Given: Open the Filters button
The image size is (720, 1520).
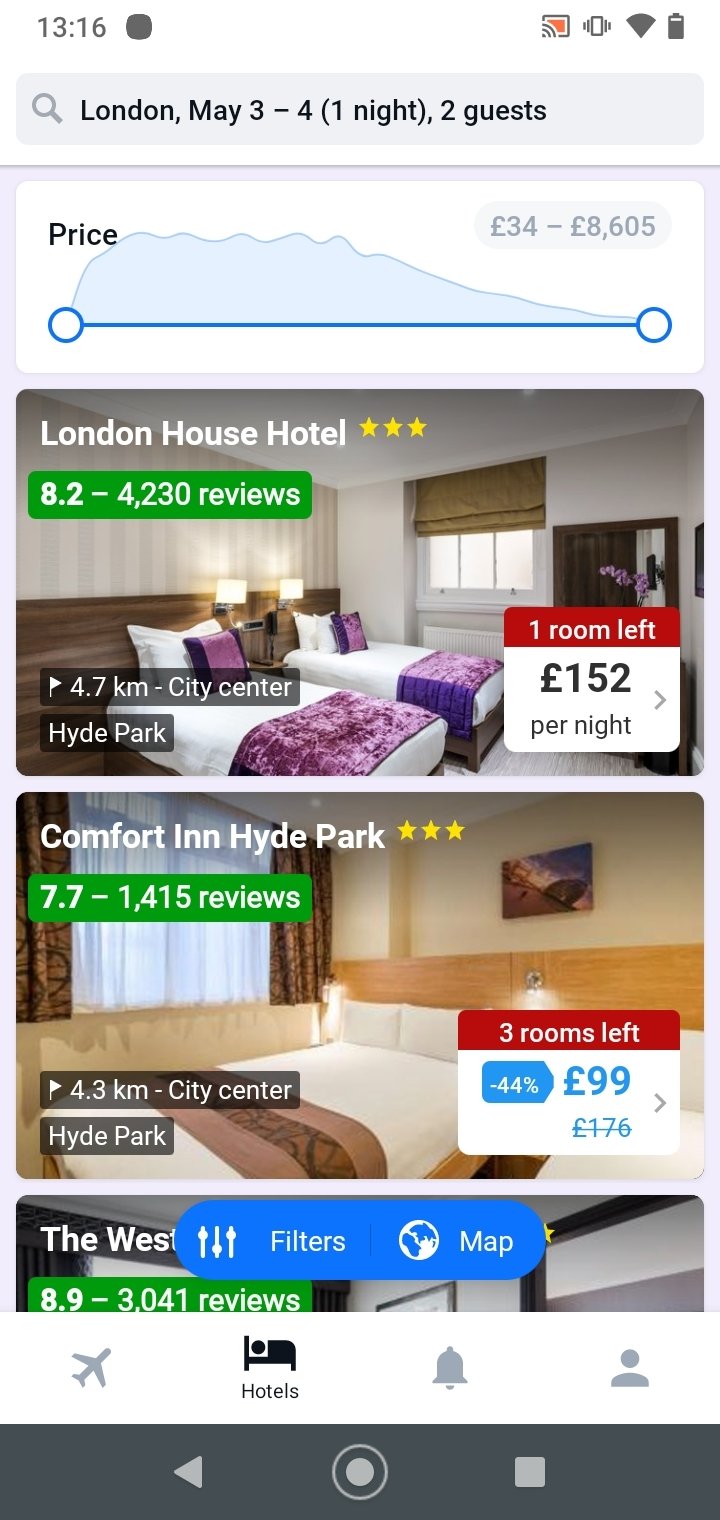Looking at the screenshot, I should click(x=272, y=1241).
